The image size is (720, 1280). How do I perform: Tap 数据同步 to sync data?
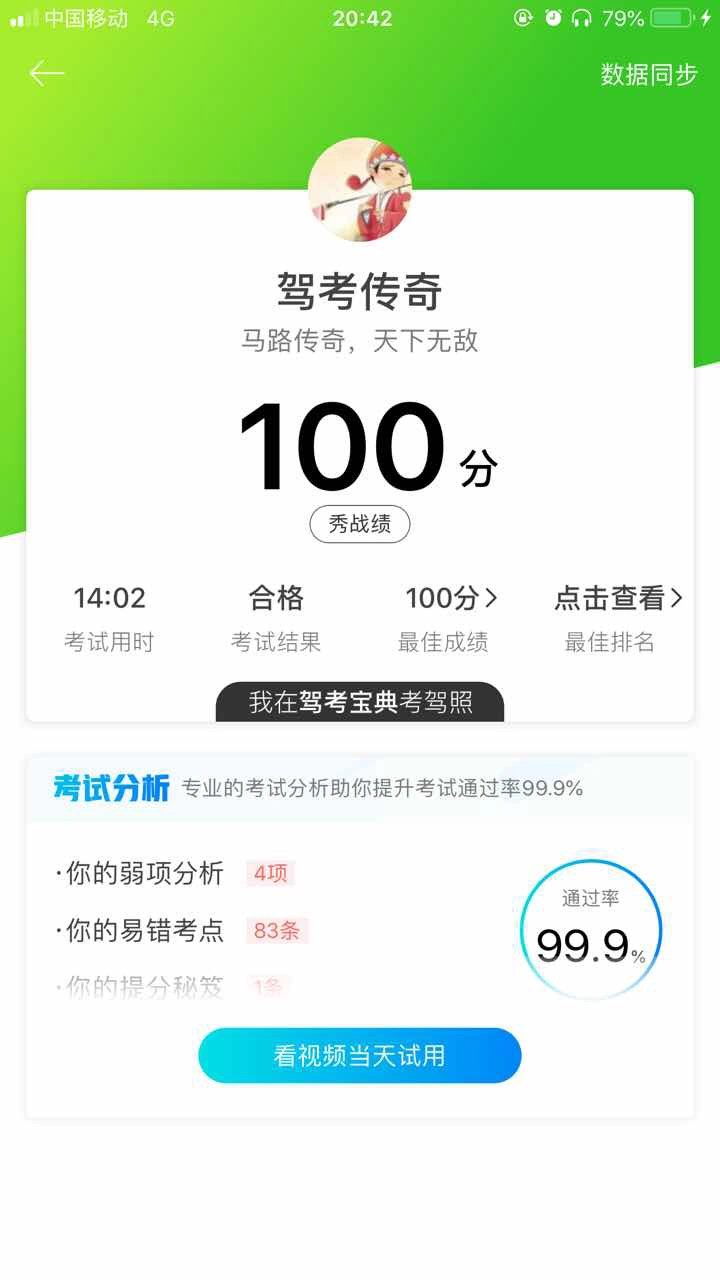[648, 75]
